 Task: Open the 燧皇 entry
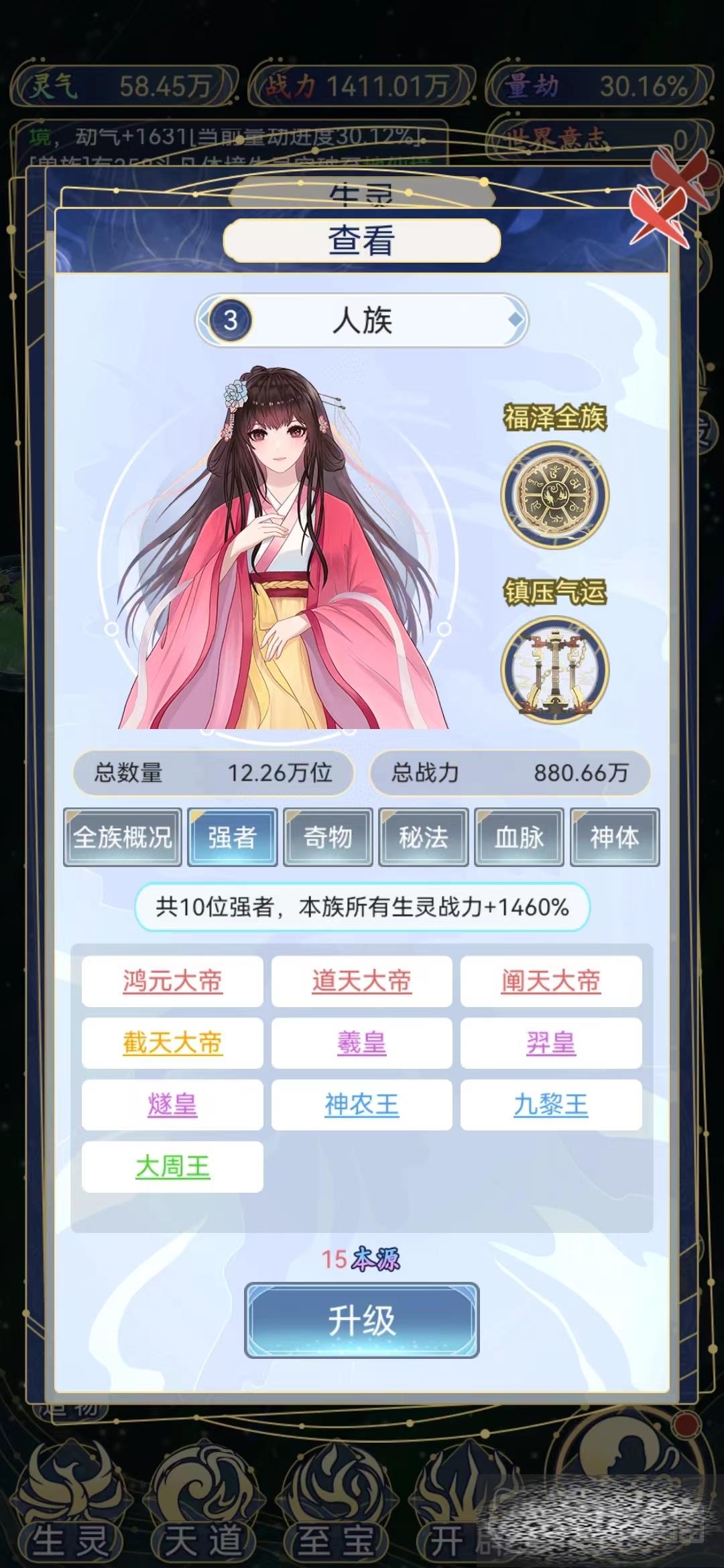pos(172,1104)
